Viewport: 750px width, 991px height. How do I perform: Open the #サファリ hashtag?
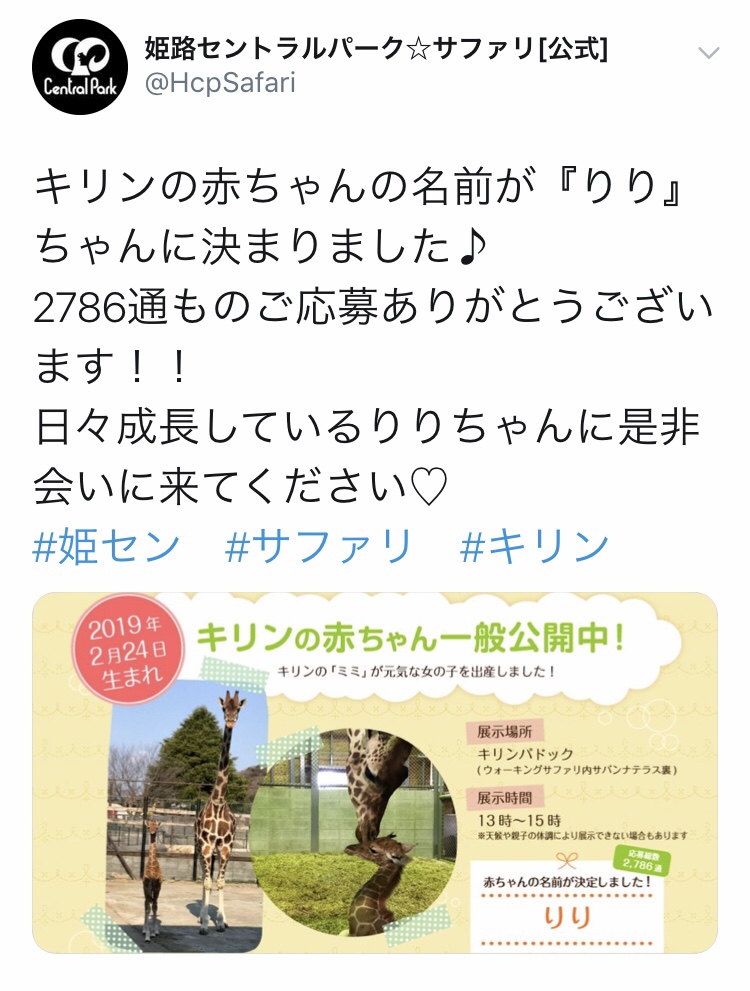pos(319,546)
